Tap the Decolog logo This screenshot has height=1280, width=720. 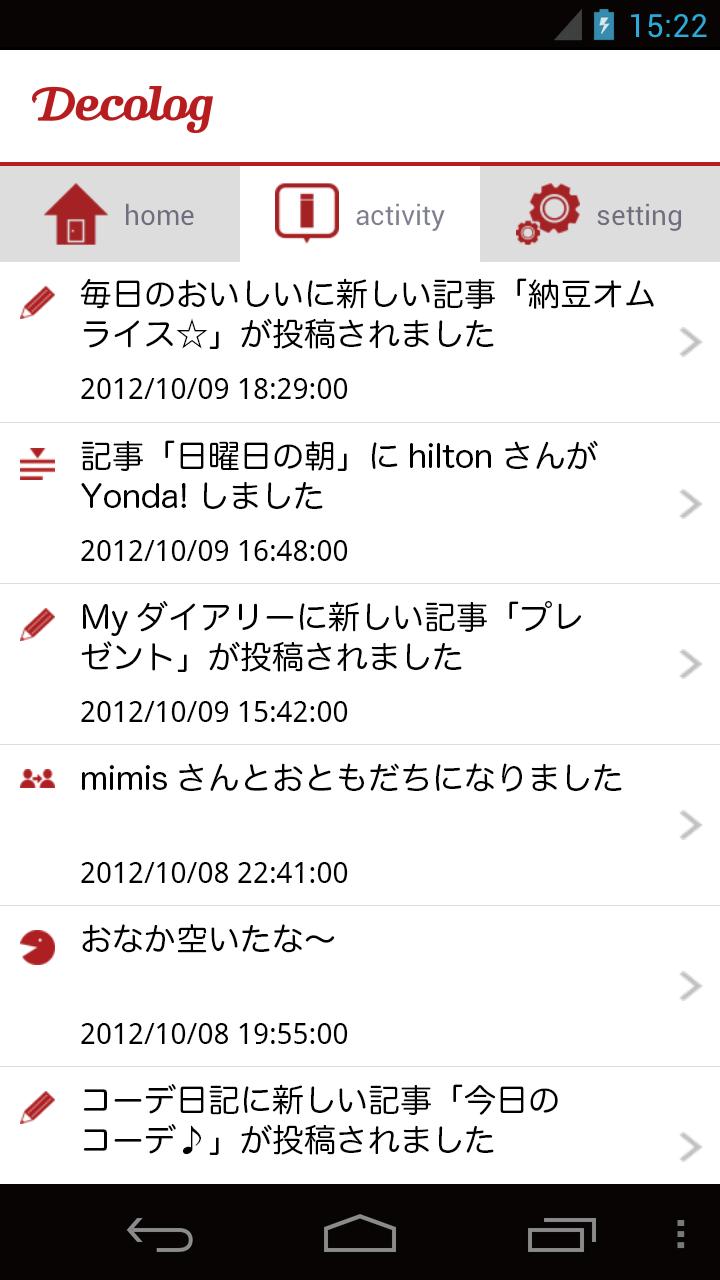pos(122,105)
